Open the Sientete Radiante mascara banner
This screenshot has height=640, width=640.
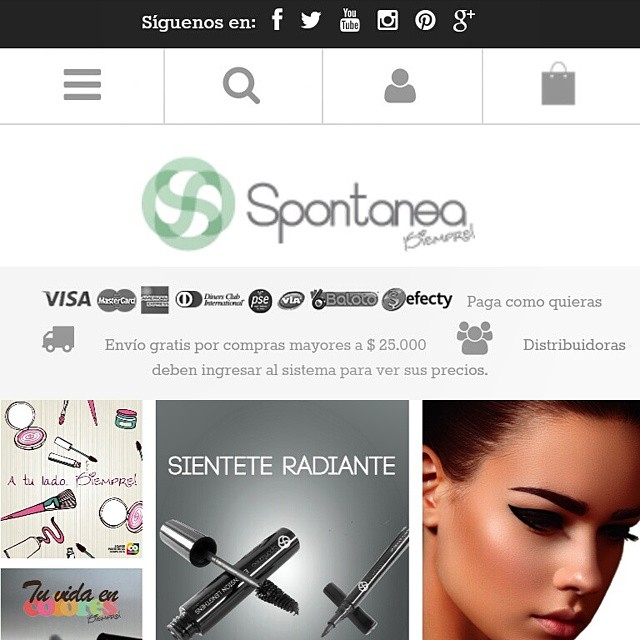click(x=282, y=520)
